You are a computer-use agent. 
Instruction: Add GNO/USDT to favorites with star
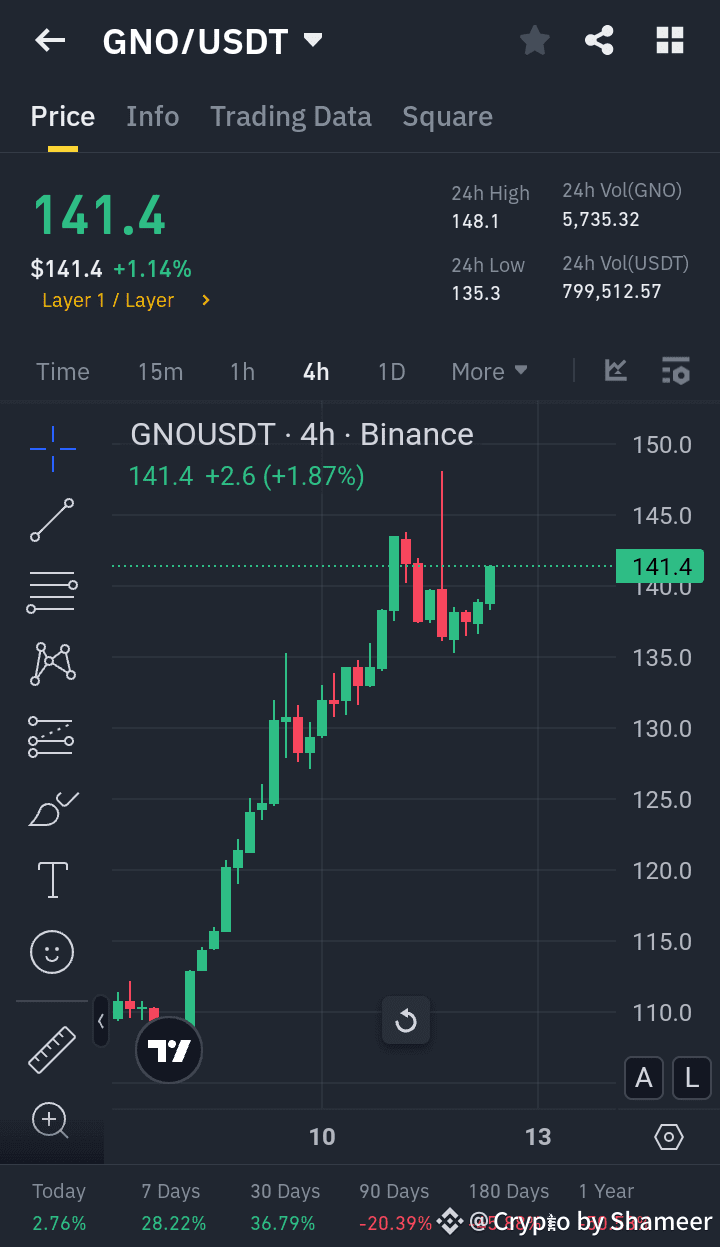pyautogui.click(x=534, y=40)
